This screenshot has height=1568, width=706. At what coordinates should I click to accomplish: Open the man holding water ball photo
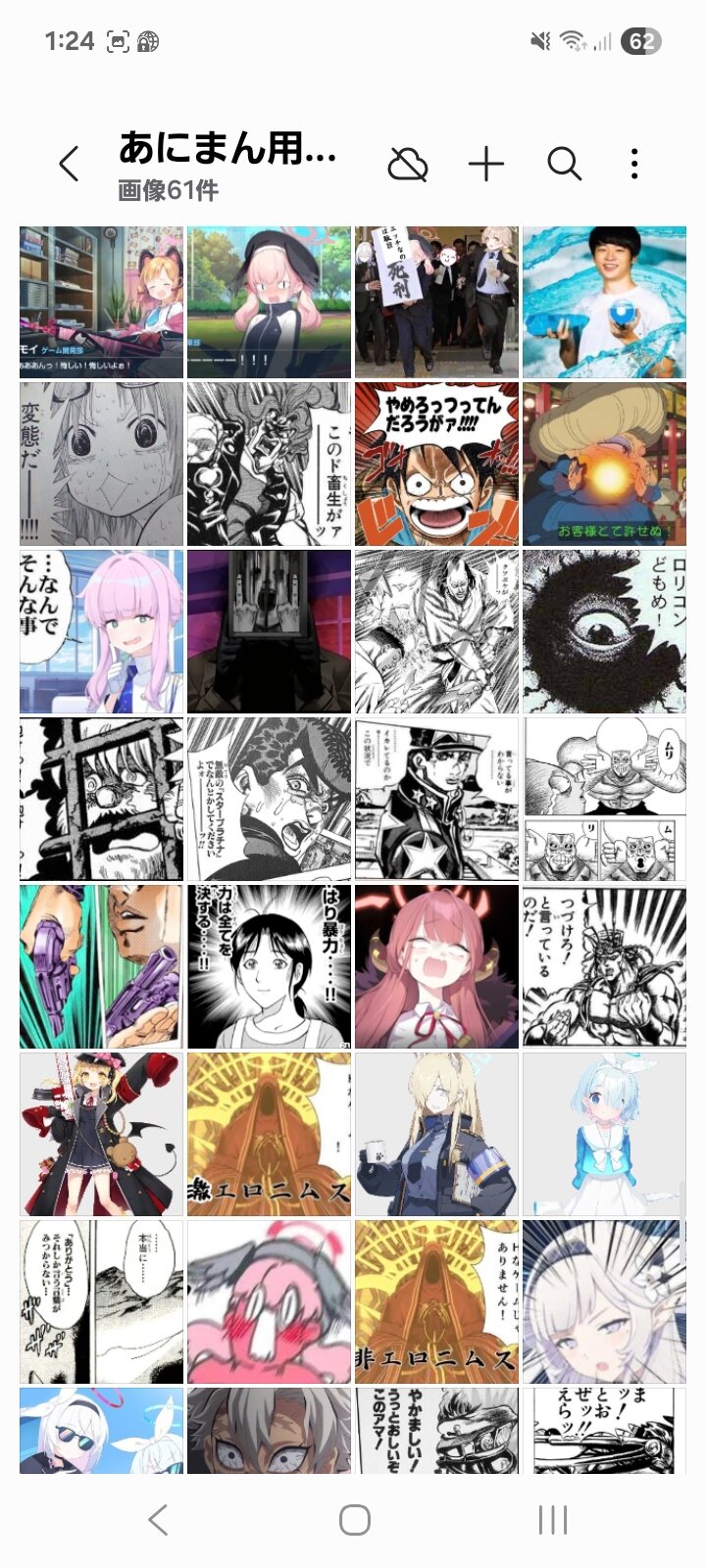604,303
